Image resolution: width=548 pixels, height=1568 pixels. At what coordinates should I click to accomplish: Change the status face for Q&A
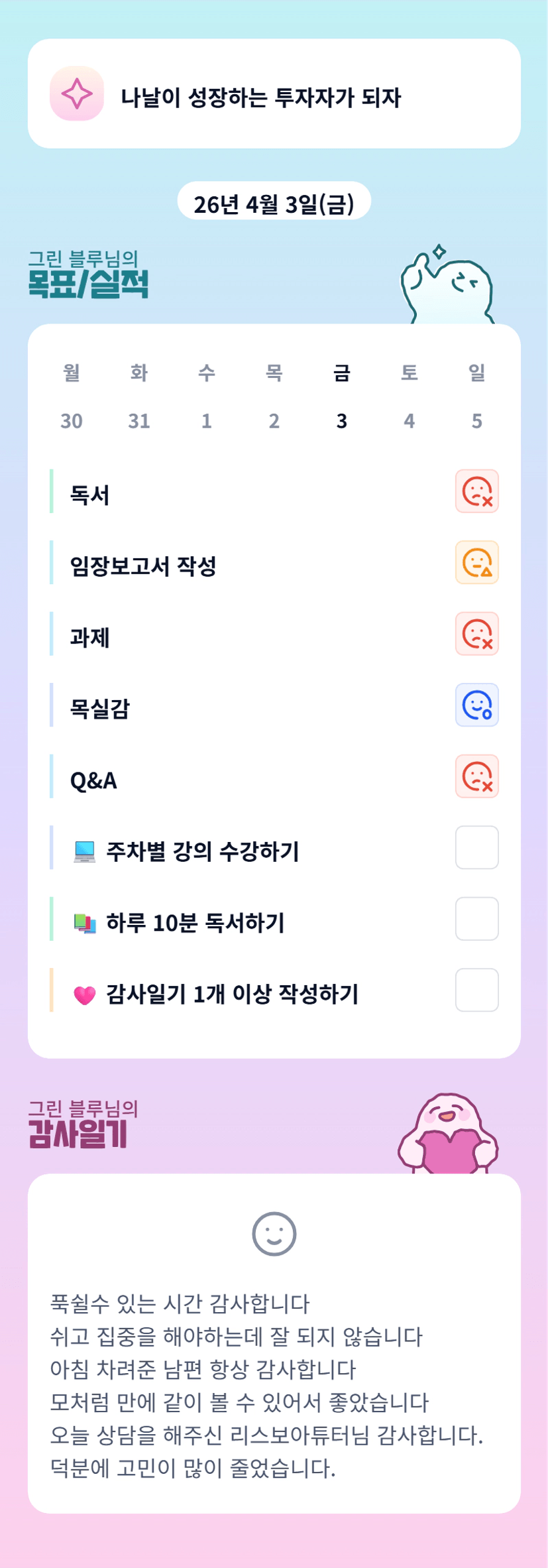476,776
